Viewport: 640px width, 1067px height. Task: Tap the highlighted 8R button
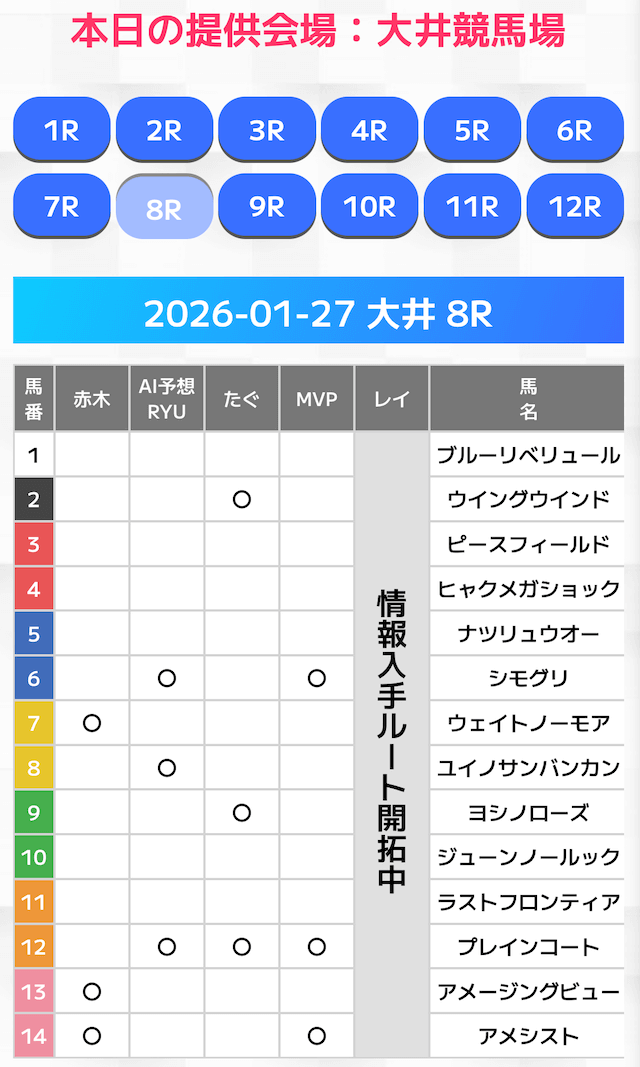tap(164, 209)
